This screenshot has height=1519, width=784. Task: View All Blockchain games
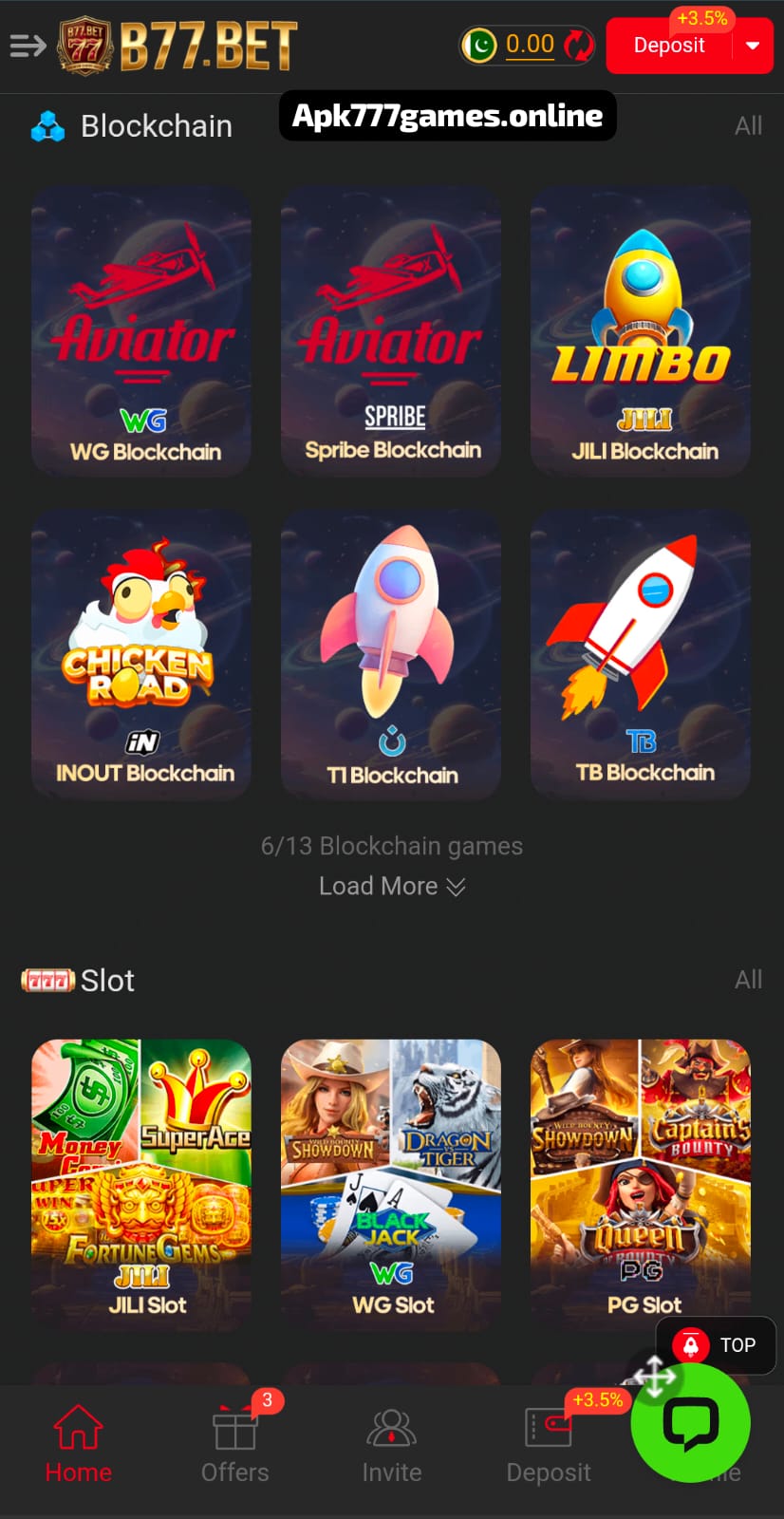(748, 125)
